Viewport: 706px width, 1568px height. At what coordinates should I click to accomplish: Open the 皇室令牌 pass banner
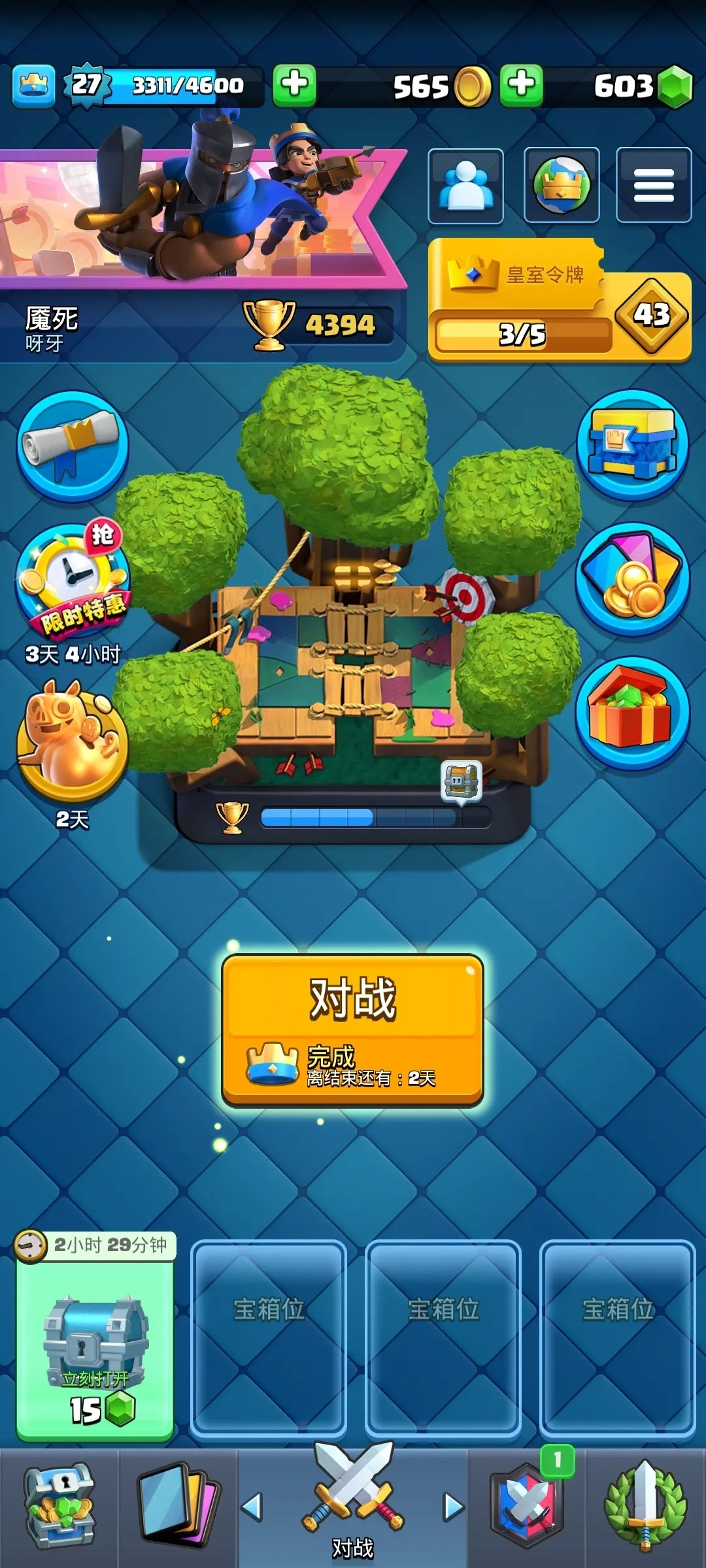[x=559, y=301]
